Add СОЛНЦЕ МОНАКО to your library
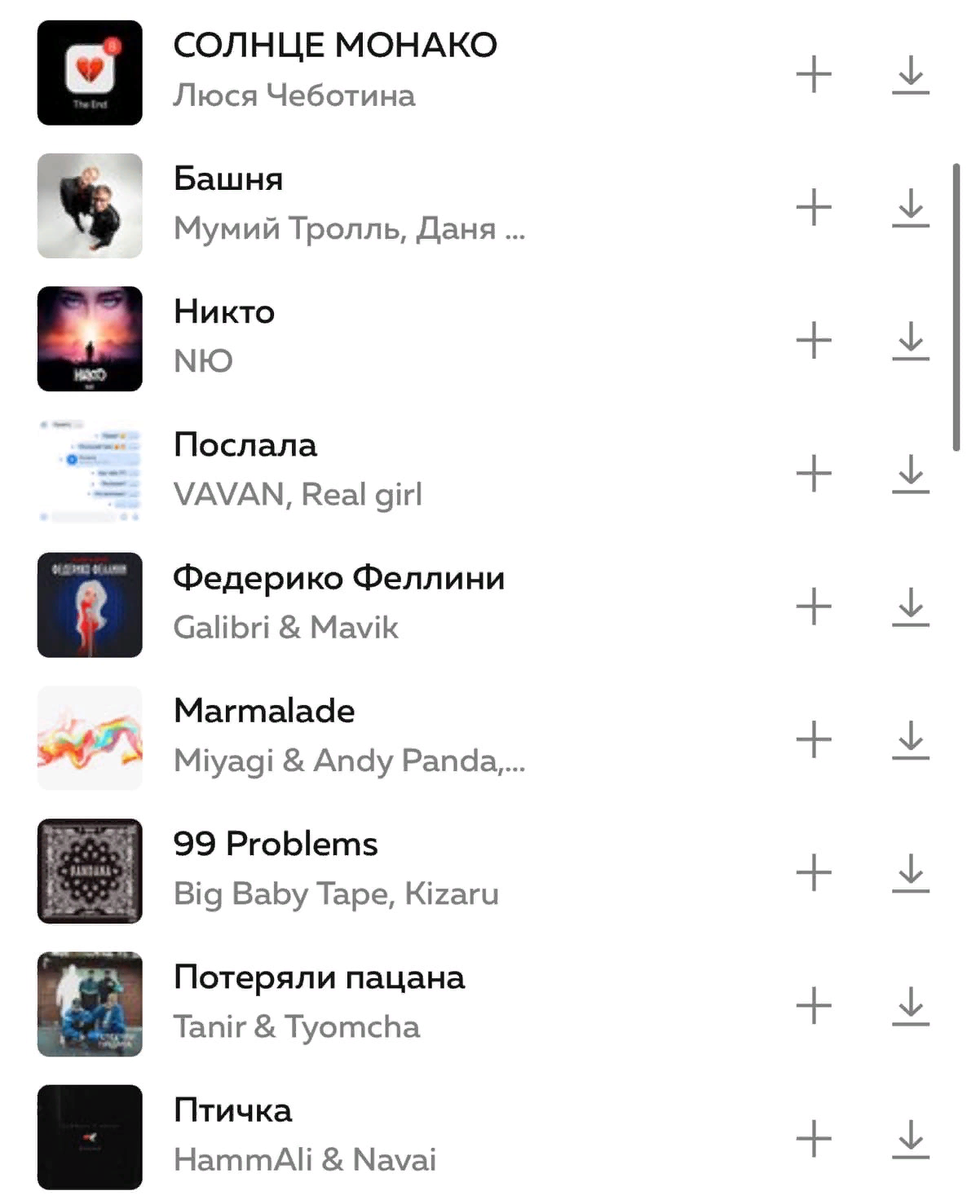This screenshot has height=1200, width=967. pyautogui.click(x=814, y=74)
